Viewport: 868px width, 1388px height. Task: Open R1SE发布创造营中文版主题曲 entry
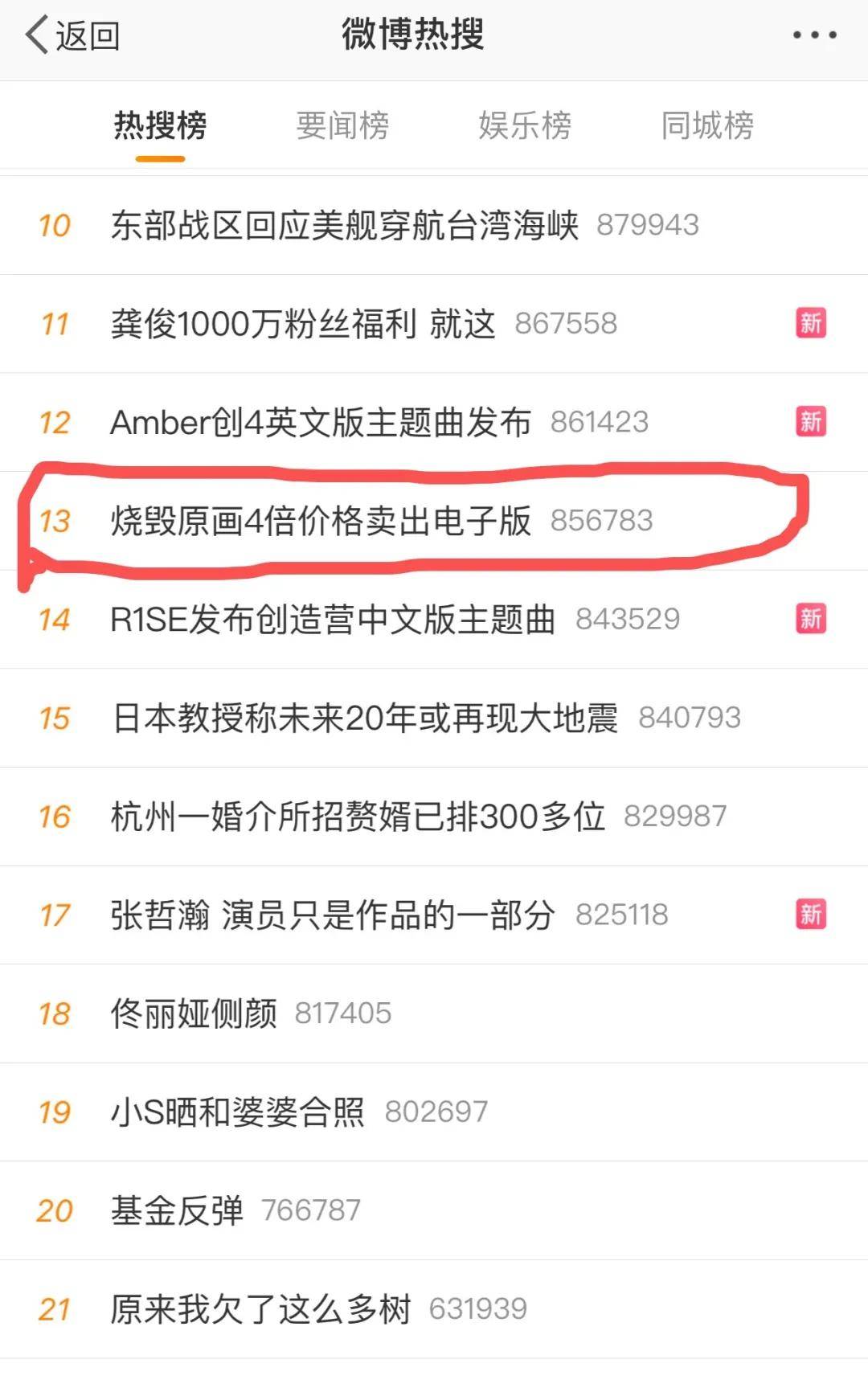[x=333, y=620]
